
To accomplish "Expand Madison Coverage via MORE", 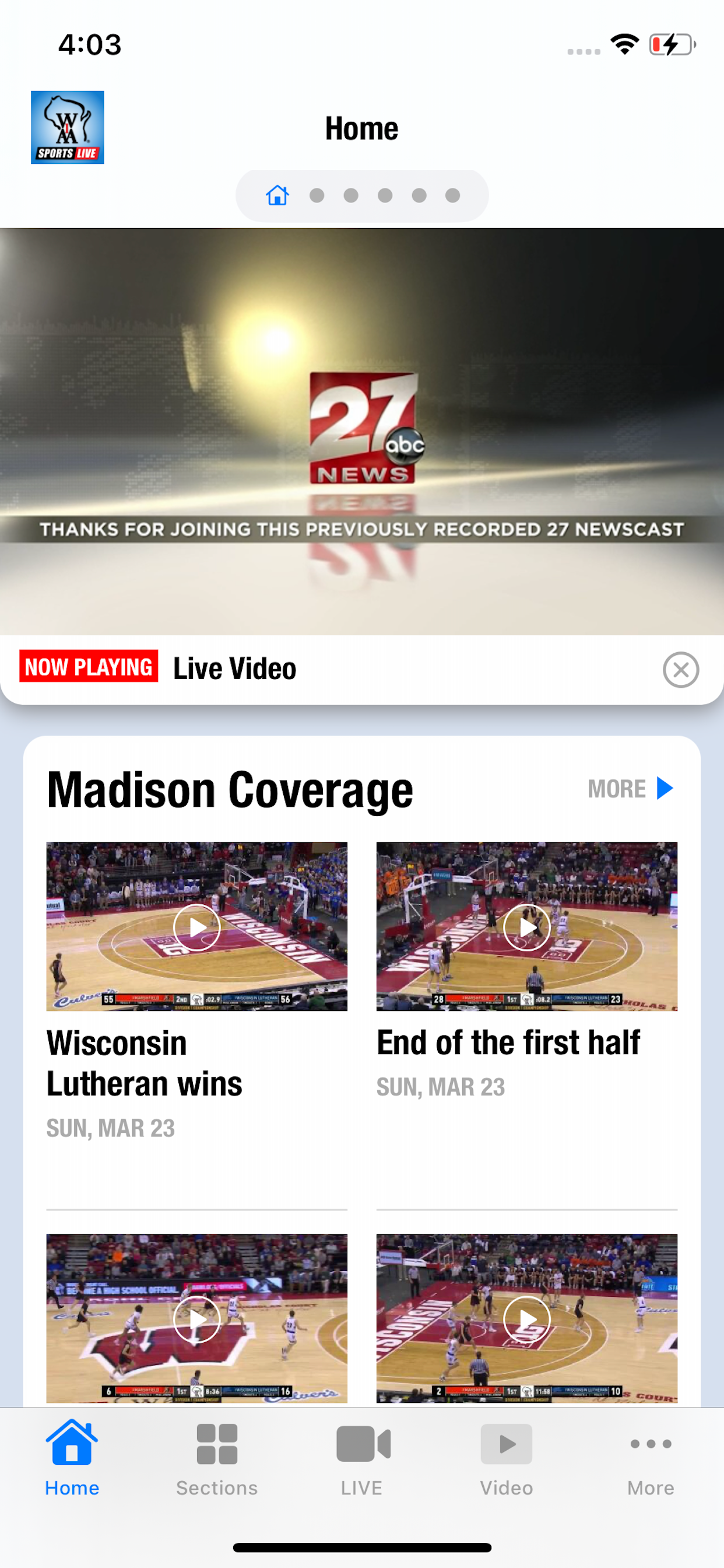I will click(x=616, y=787).
